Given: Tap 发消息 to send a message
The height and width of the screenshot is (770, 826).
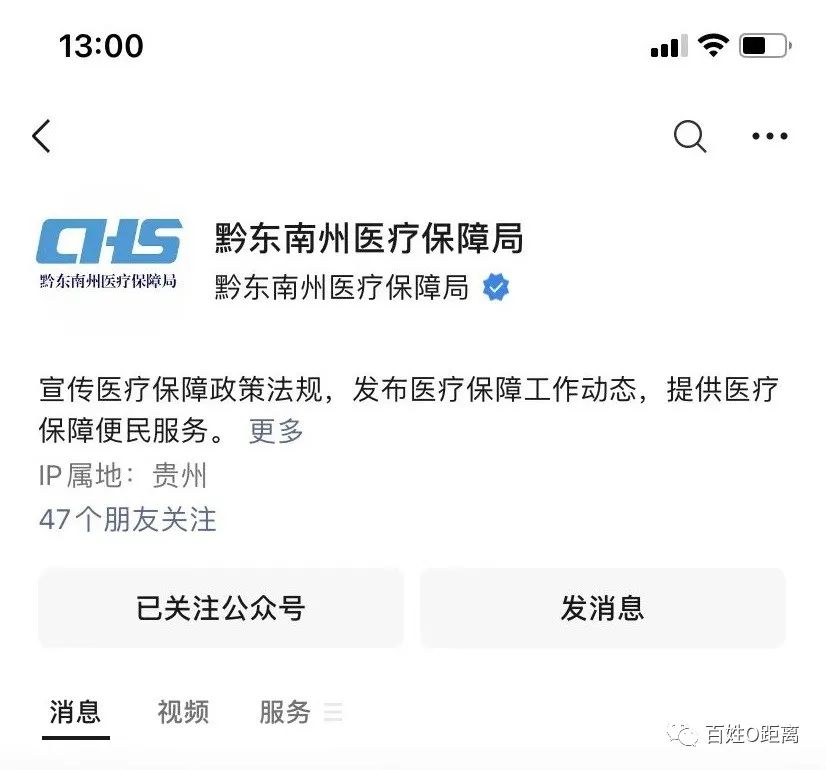Looking at the screenshot, I should click(x=602, y=608).
